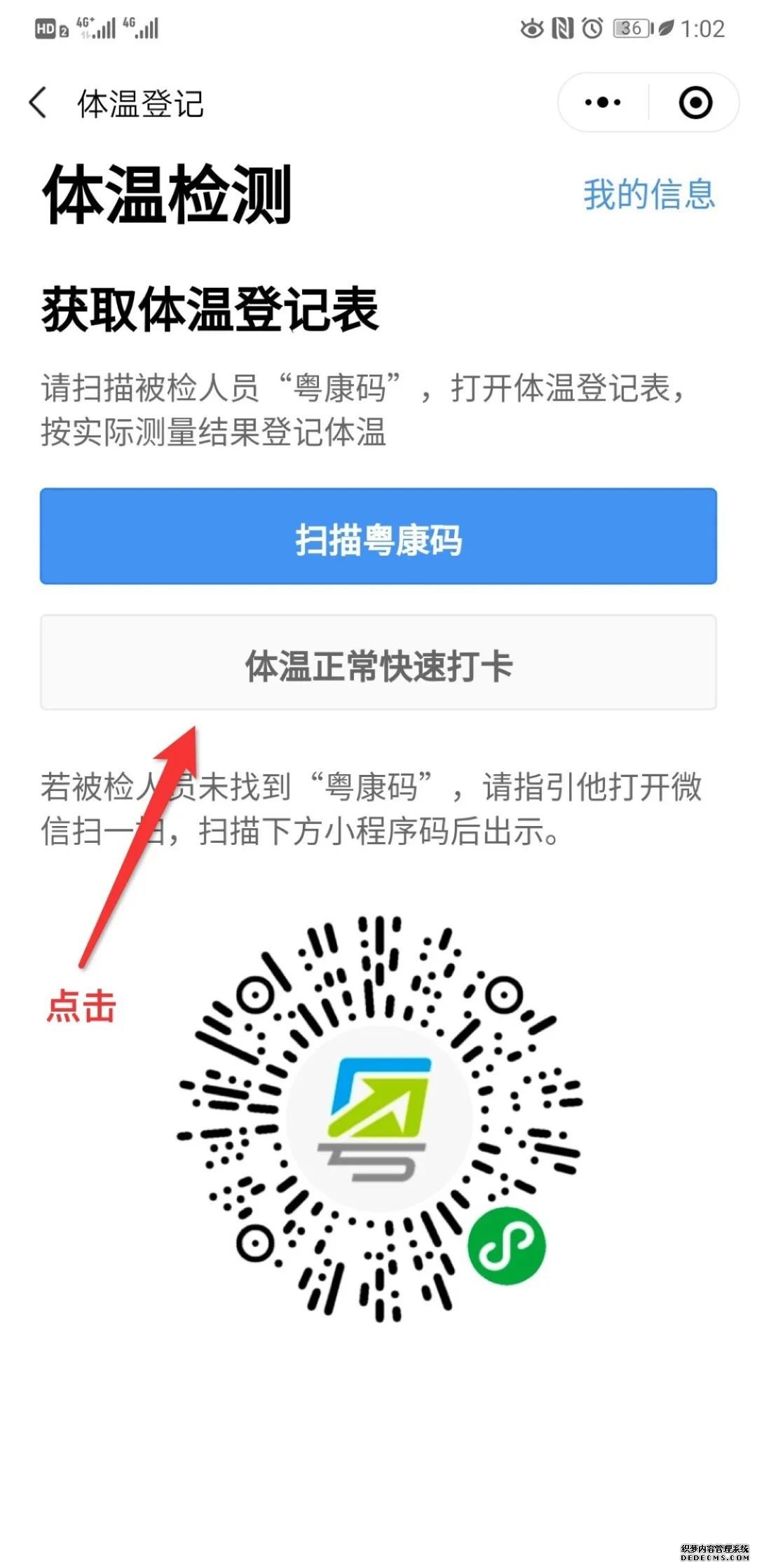Close the mini program with the circle icon
Screen dimensions: 757x1568
click(x=695, y=103)
